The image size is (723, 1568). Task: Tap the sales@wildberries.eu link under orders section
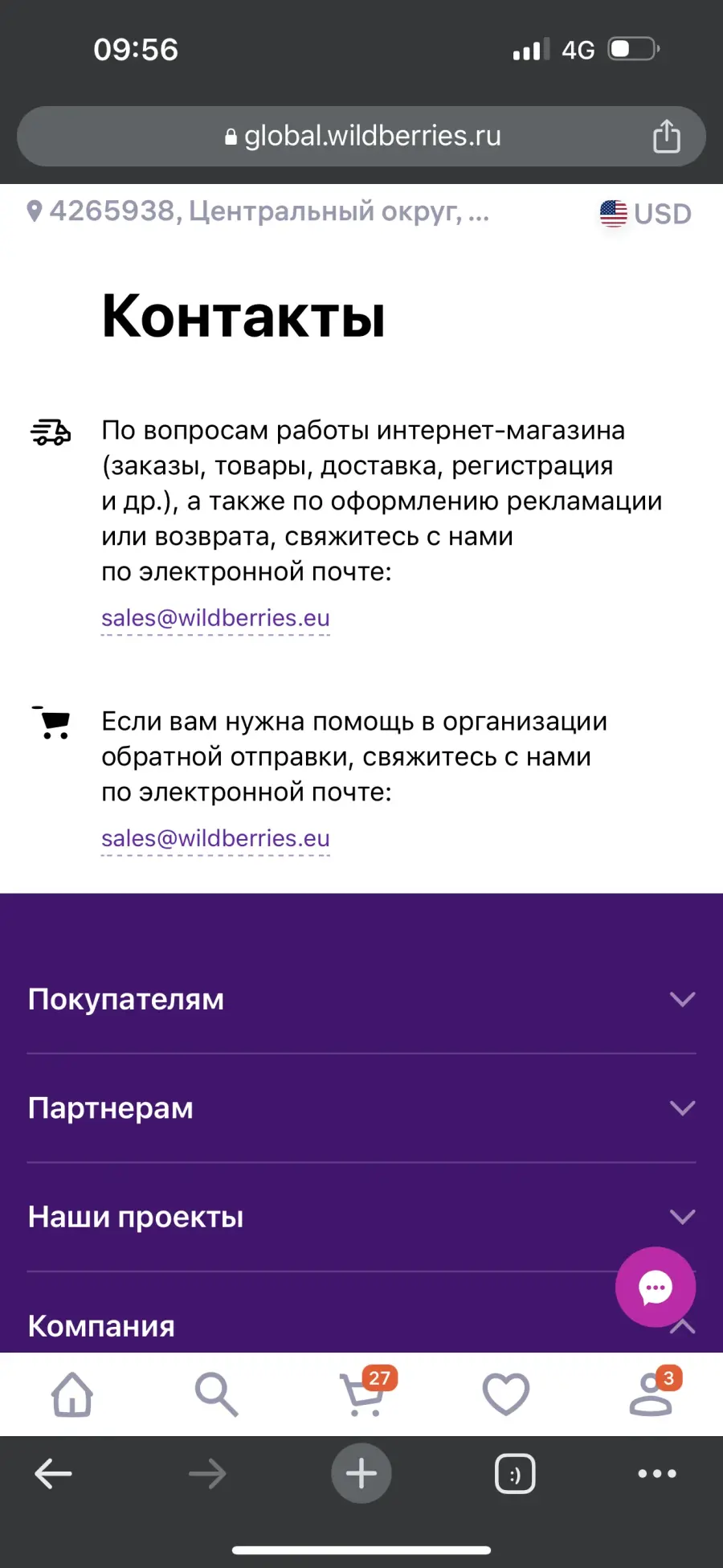[x=215, y=618]
